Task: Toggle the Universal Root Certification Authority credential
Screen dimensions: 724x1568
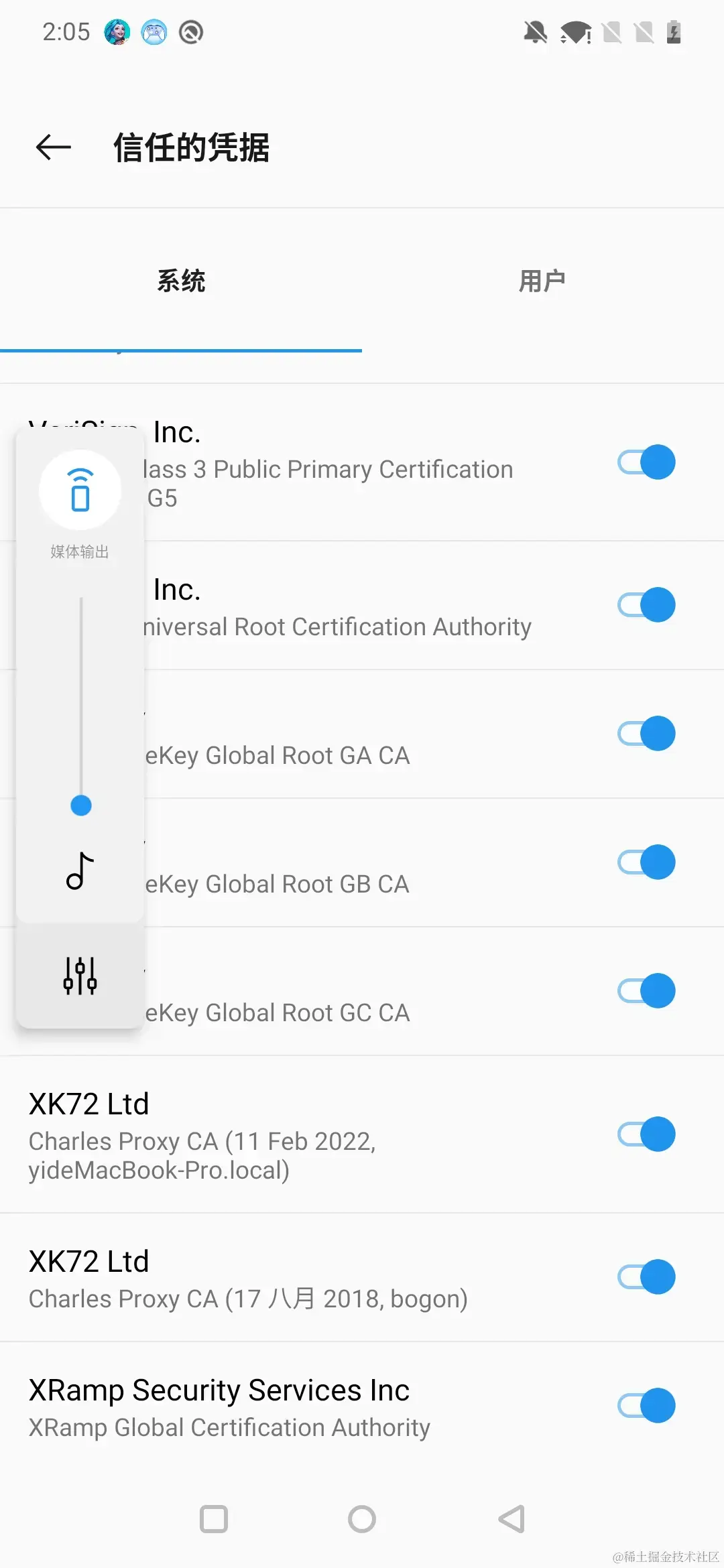Action: 646,605
